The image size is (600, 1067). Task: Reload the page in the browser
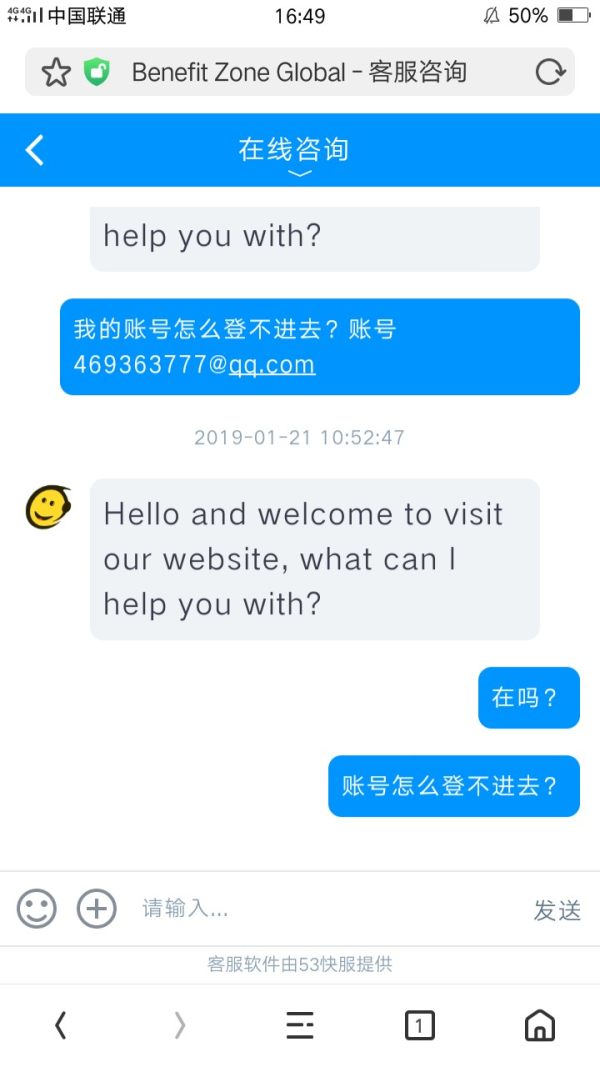point(549,72)
